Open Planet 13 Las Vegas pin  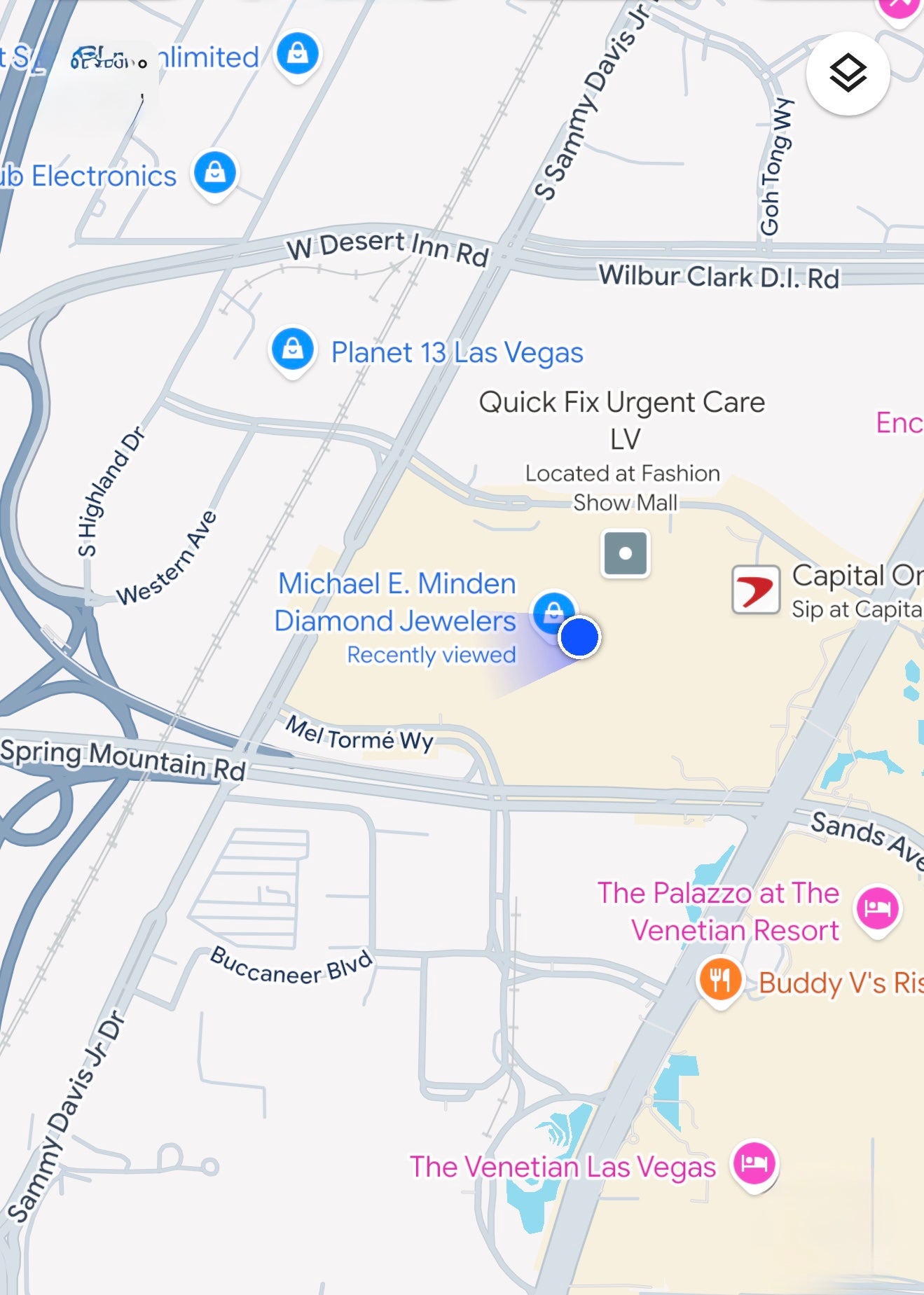click(293, 348)
